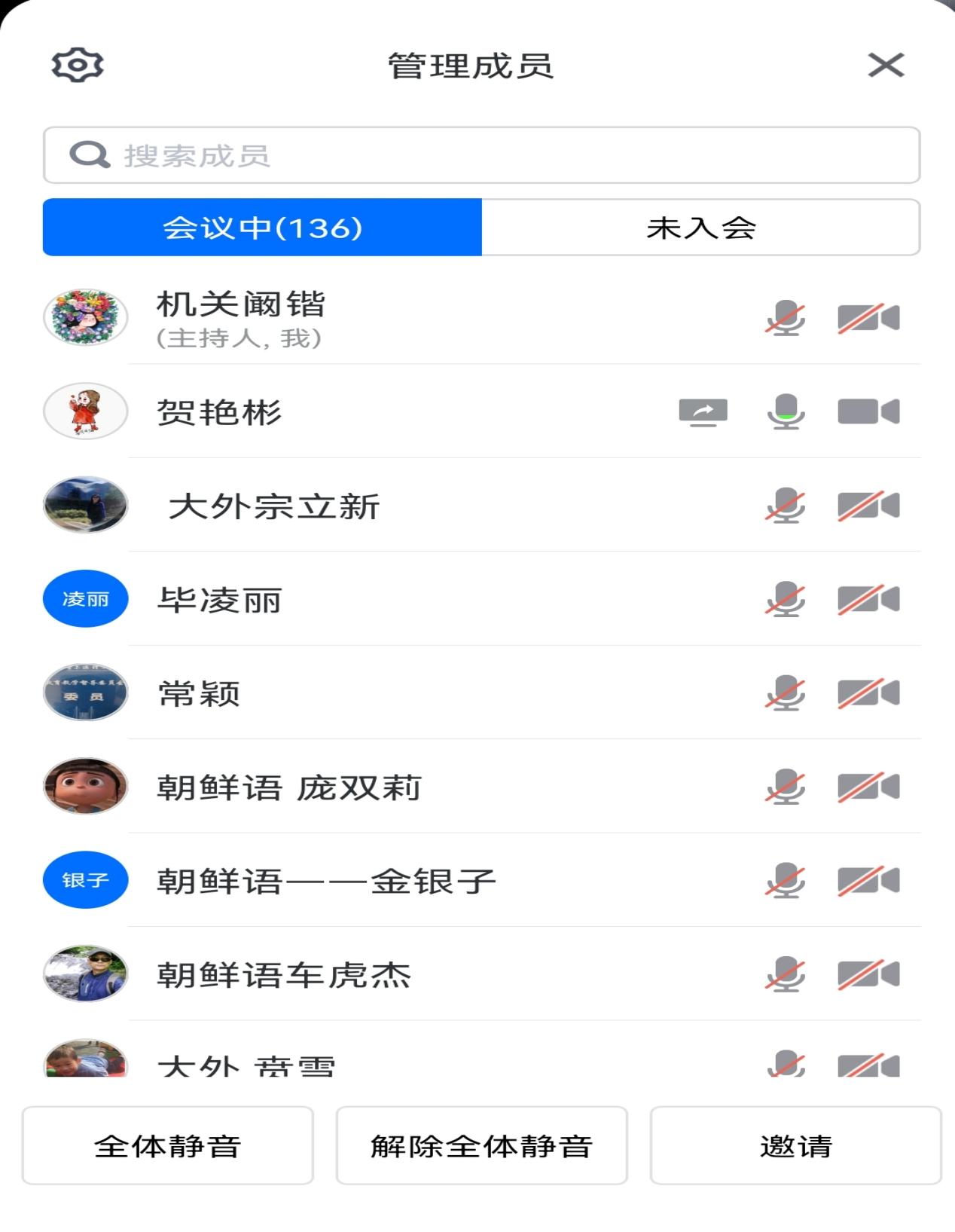
Task: Switch to the 未入会 tab
Action: [x=700, y=228]
